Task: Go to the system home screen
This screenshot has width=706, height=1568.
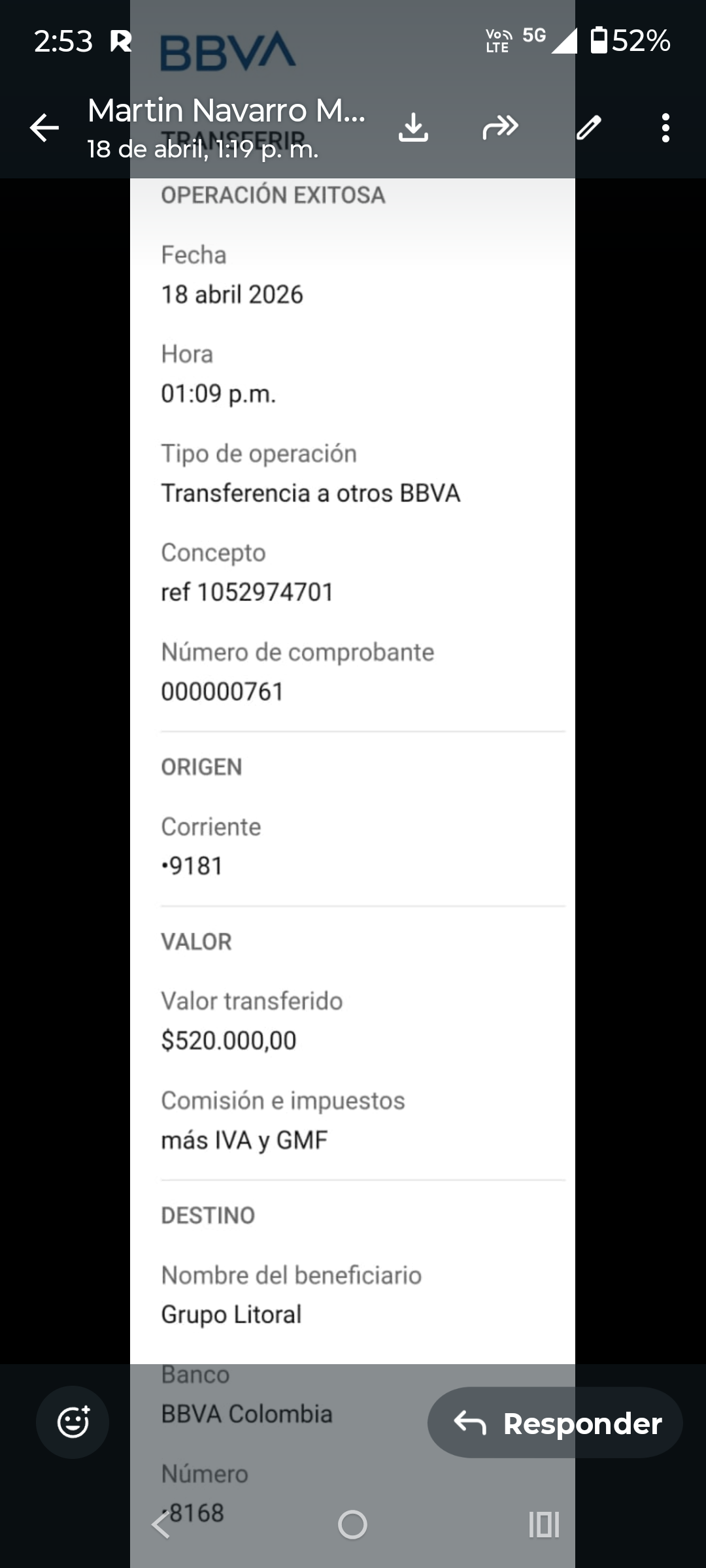Action: tap(352, 1525)
